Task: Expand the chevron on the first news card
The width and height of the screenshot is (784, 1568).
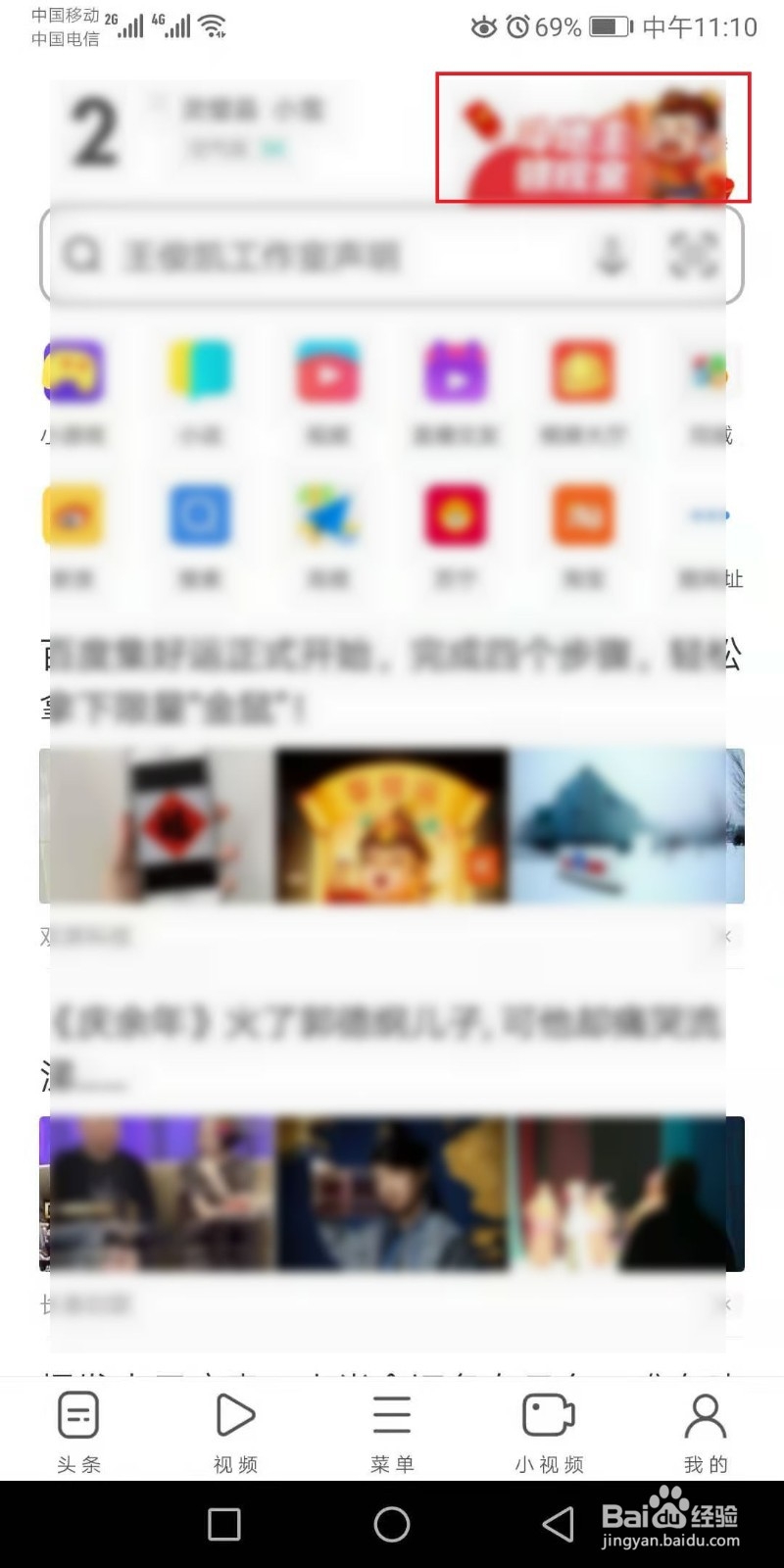Action: coord(726,937)
